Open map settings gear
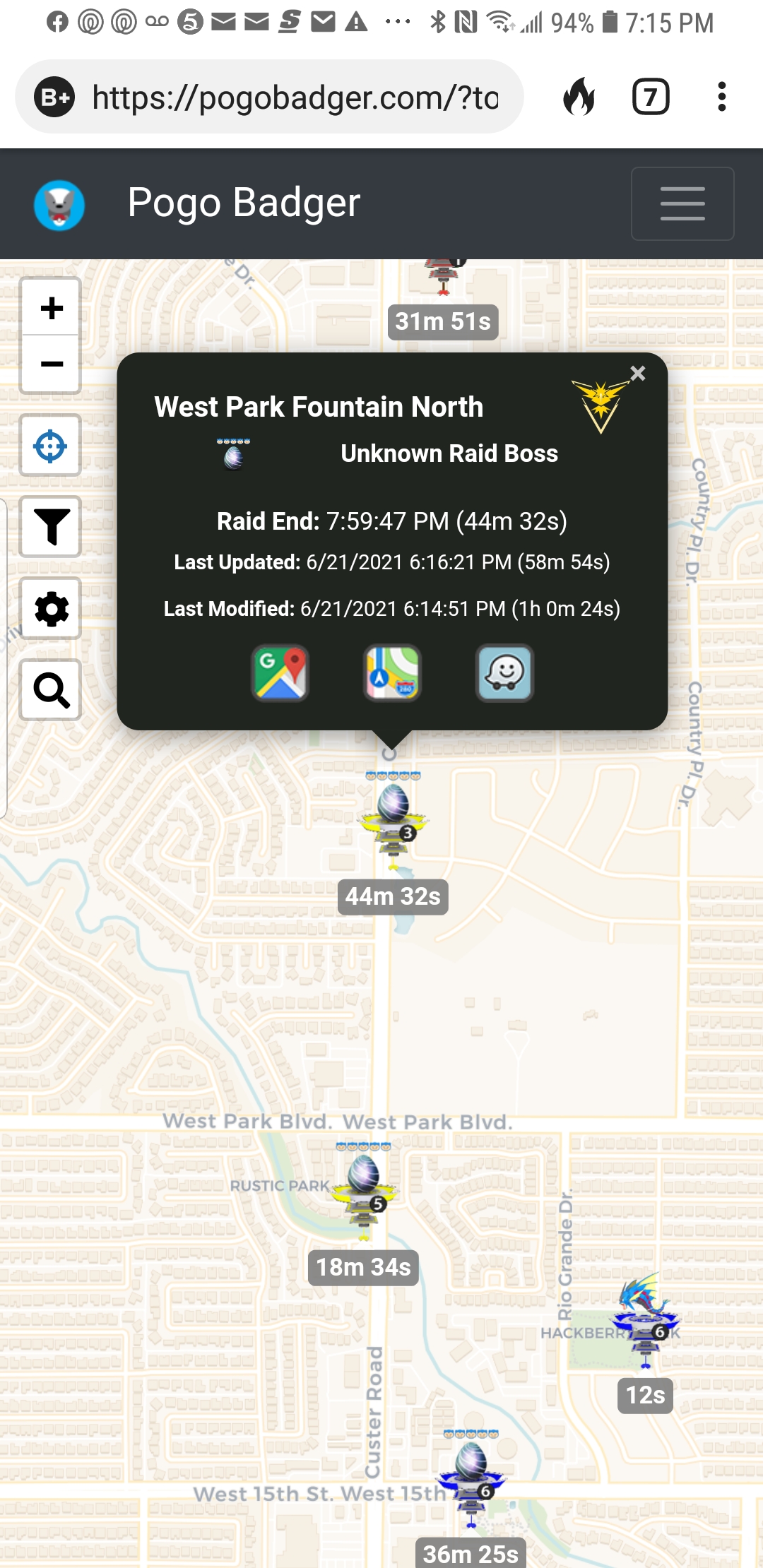Screen dimensions: 763x1568 click(x=51, y=609)
